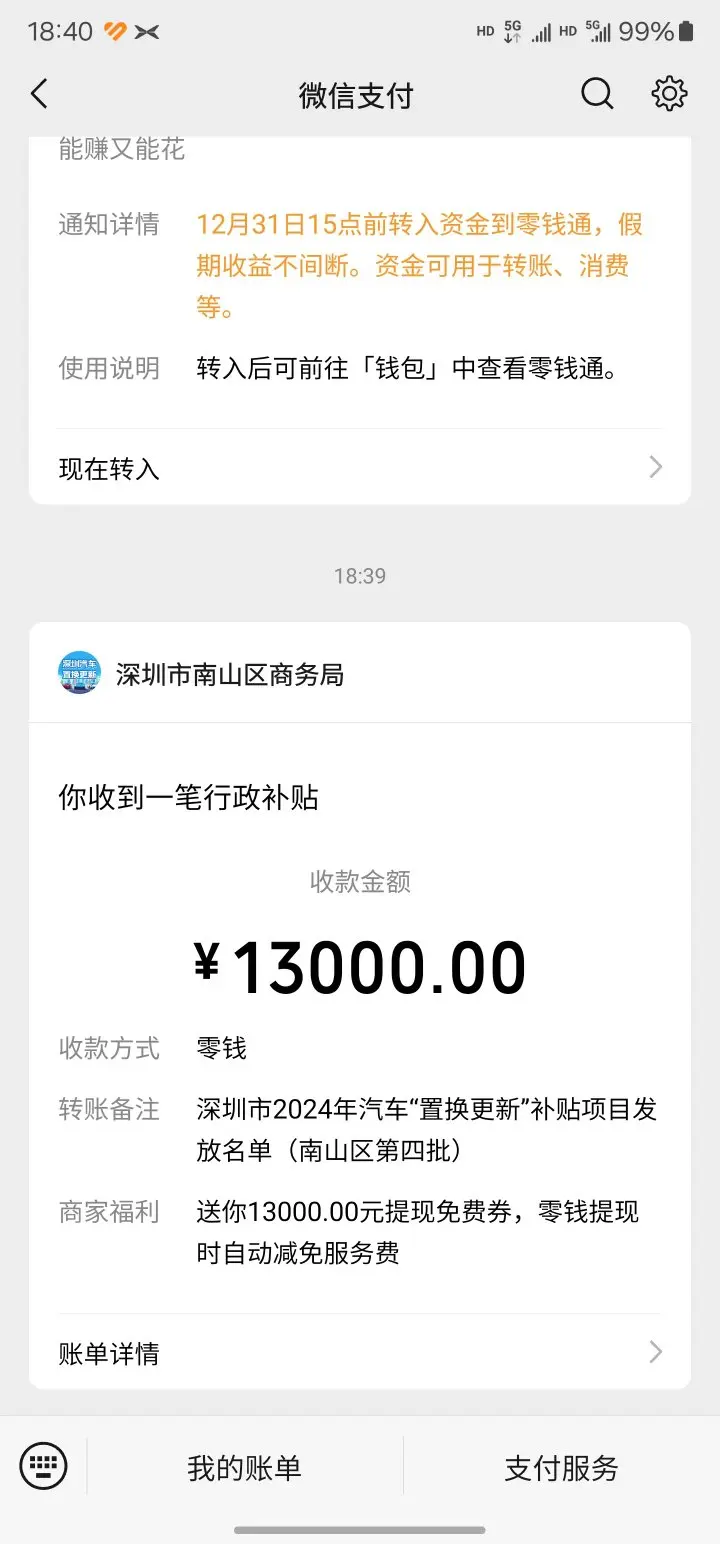Open WeChat Pay settings gear
Viewport: 720px width, 1544px height.
[669, 94]
